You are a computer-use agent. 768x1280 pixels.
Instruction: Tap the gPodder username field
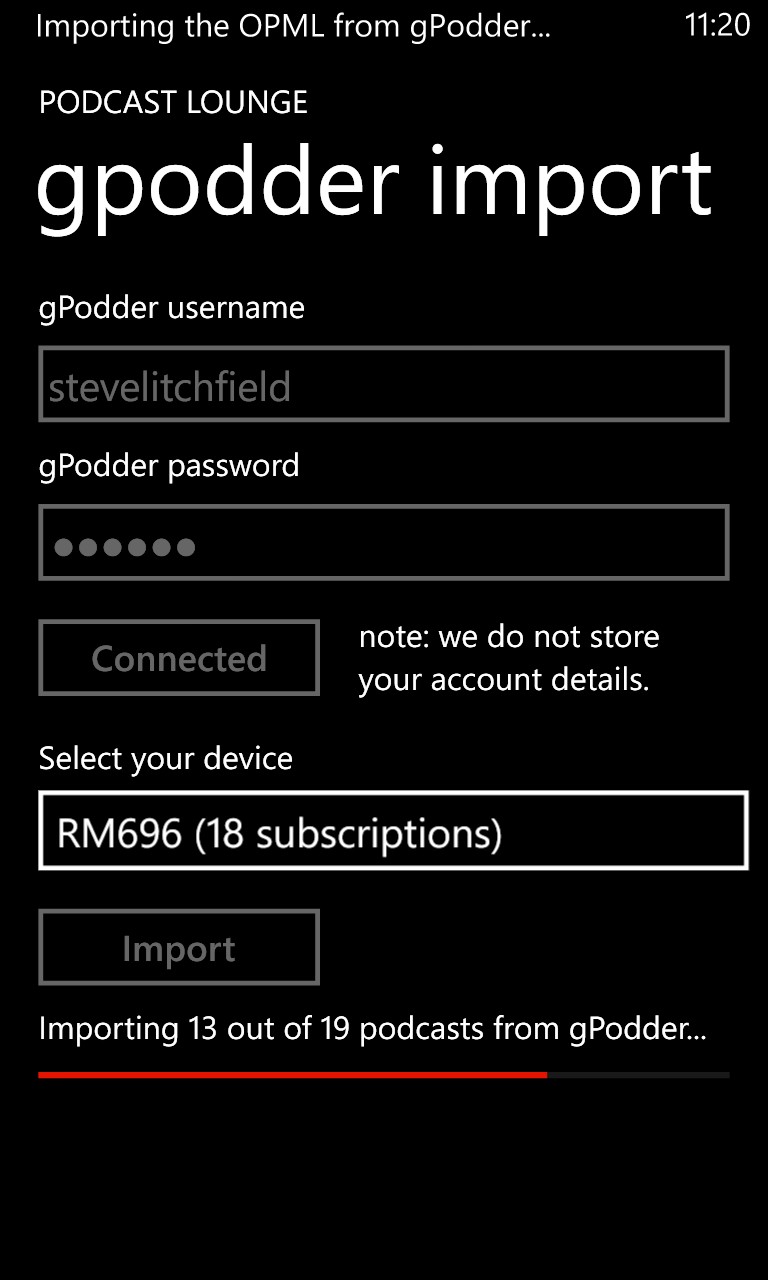[384, 385]
